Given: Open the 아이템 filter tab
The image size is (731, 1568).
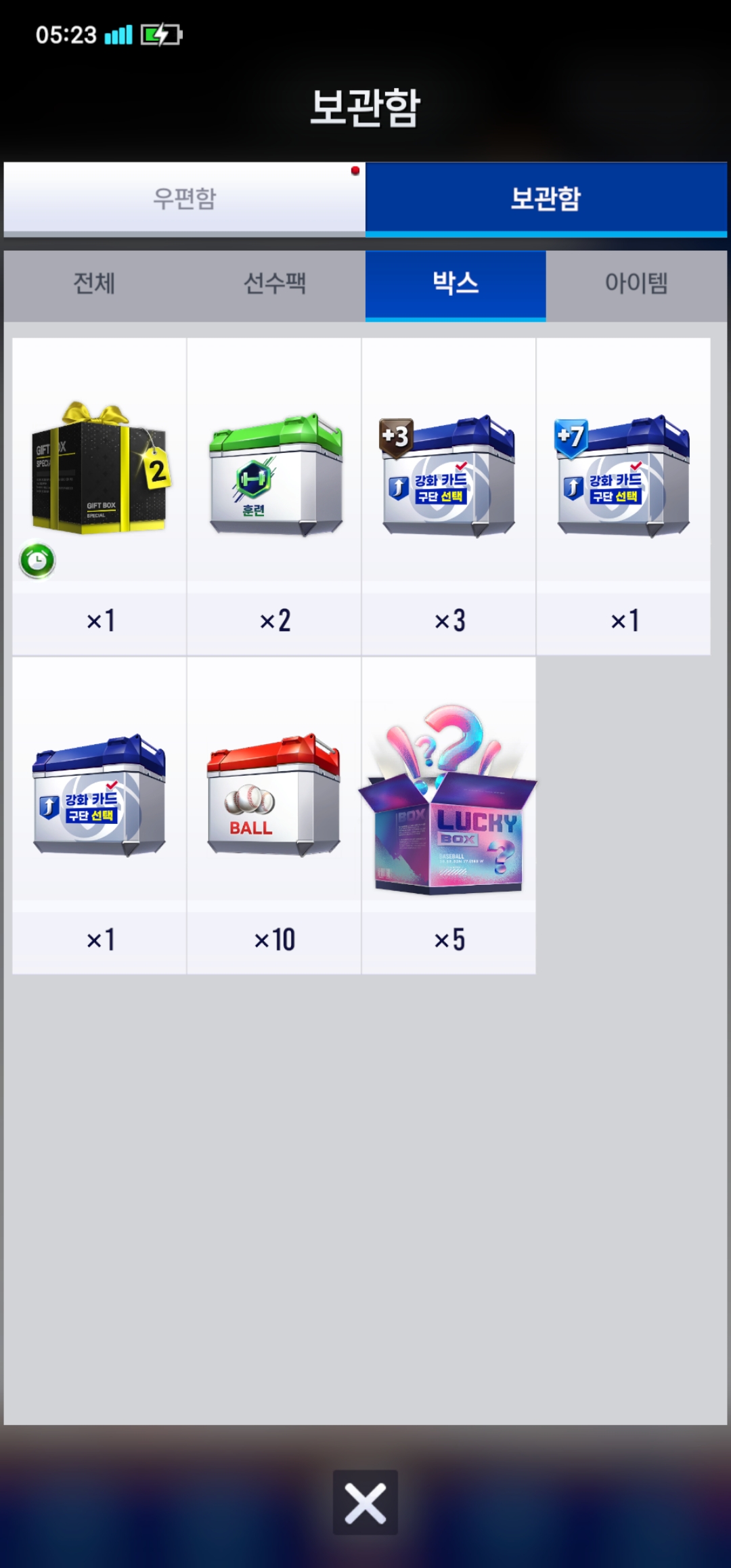Looking at the screenshot, I should pos(636,284).
